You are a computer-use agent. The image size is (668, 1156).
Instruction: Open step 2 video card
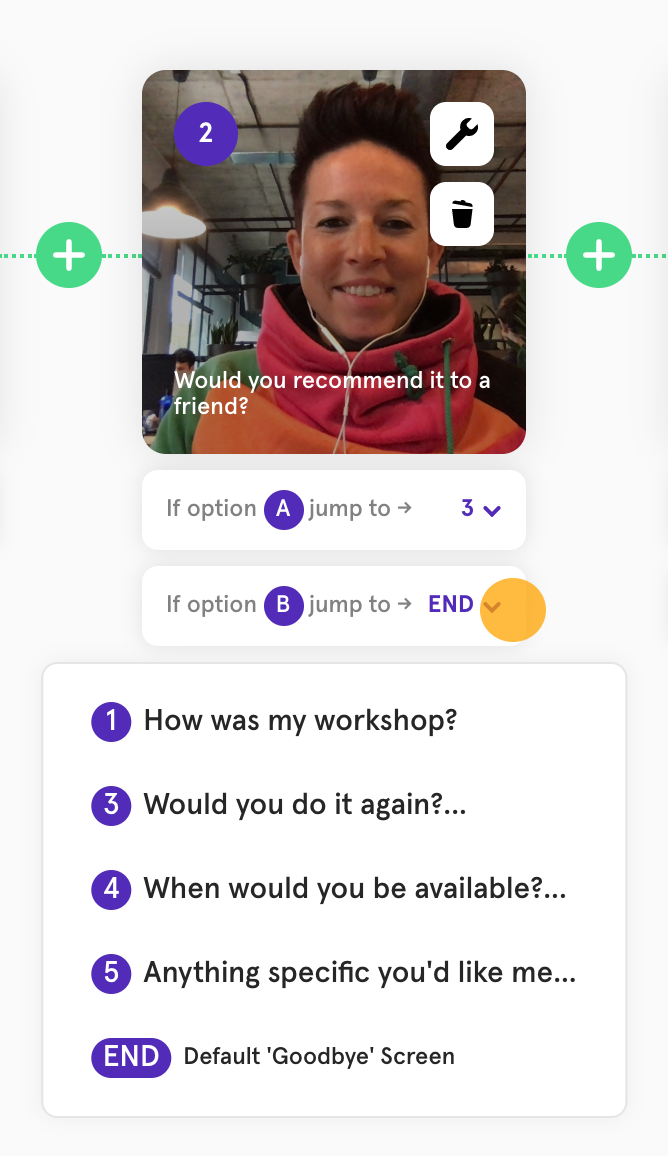click(334, 262)
